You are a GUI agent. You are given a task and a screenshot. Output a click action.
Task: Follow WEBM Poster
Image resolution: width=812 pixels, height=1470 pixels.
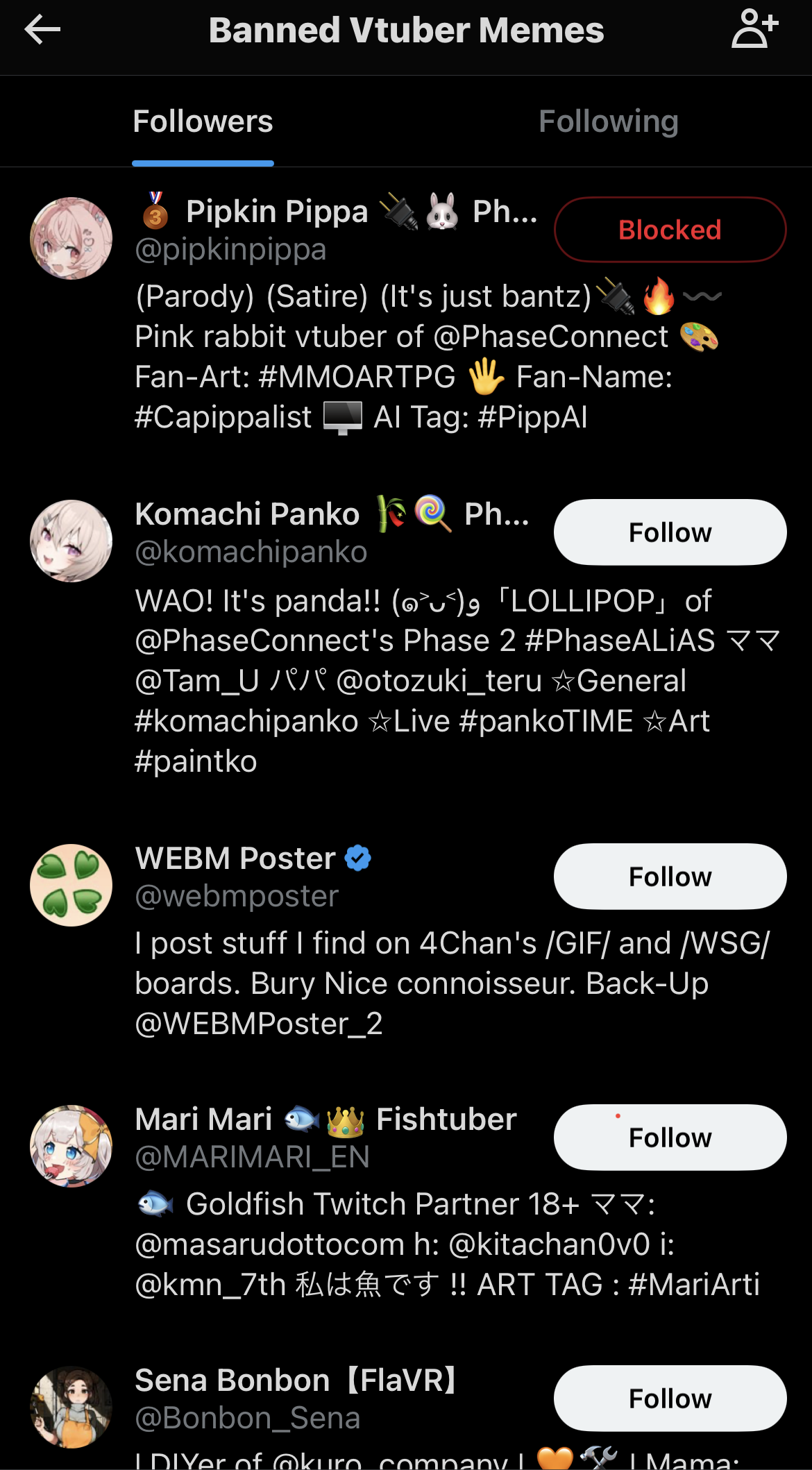670,877
